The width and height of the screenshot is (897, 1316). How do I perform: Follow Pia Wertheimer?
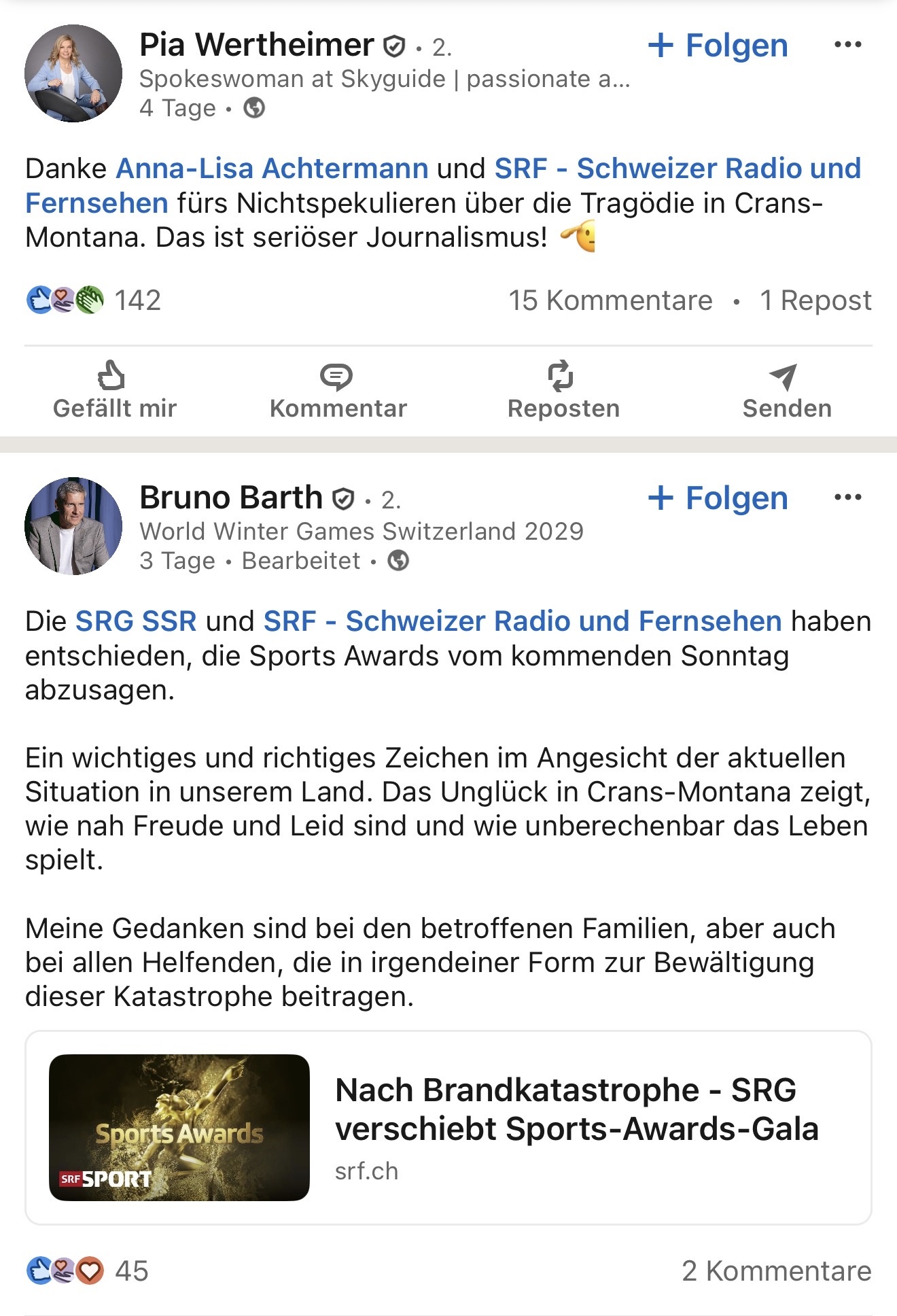point(718,46)
